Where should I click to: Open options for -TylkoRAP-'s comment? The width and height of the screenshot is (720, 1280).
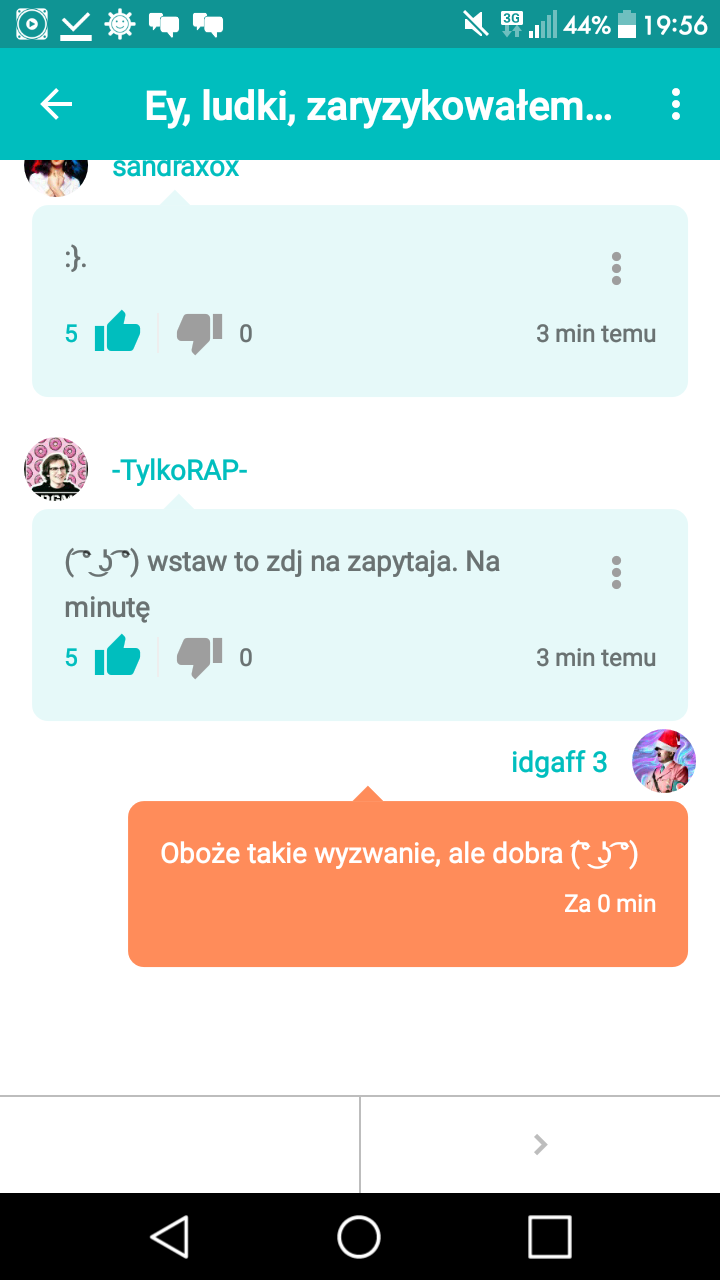click(x=616, y=572)
